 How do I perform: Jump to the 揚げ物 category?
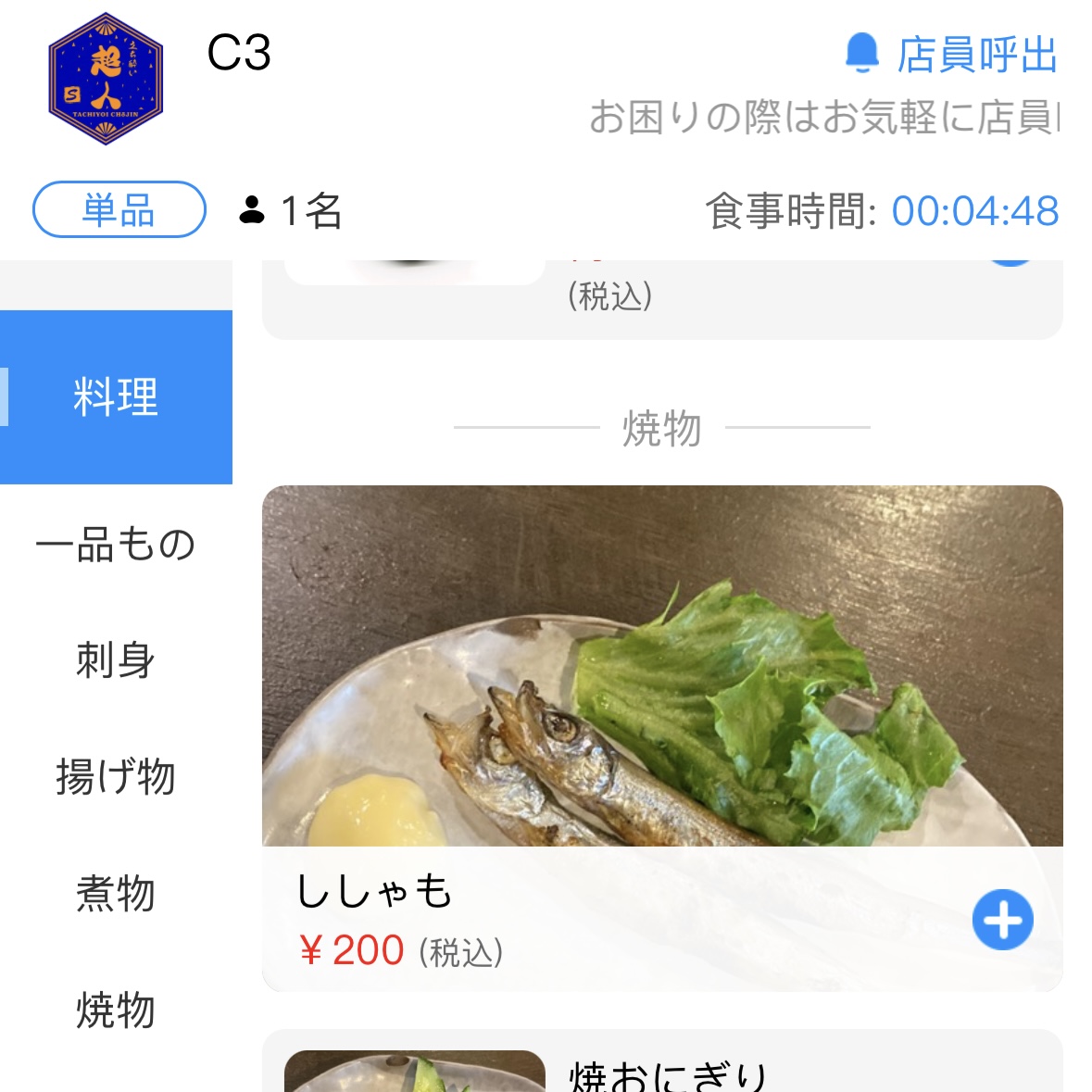[x=116, y=776]
